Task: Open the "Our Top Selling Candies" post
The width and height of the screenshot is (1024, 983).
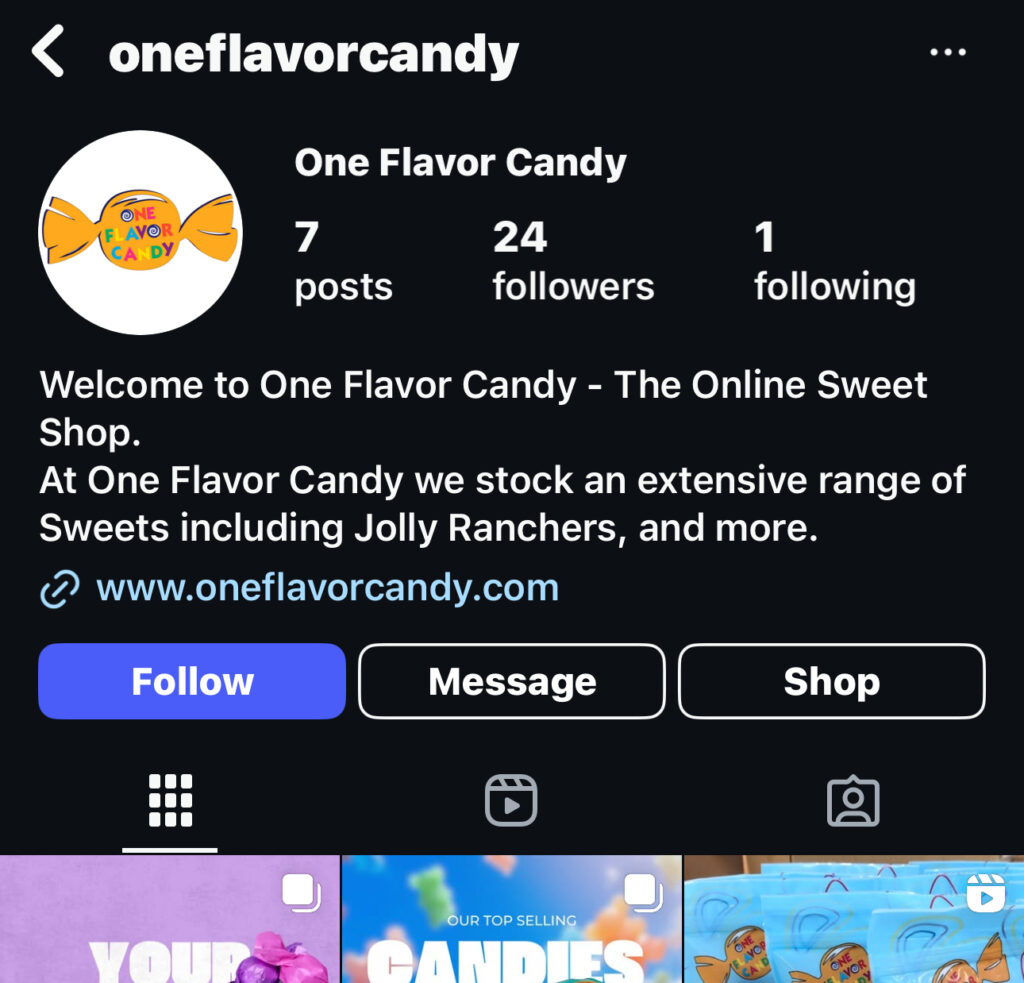Action: [511, 920]
